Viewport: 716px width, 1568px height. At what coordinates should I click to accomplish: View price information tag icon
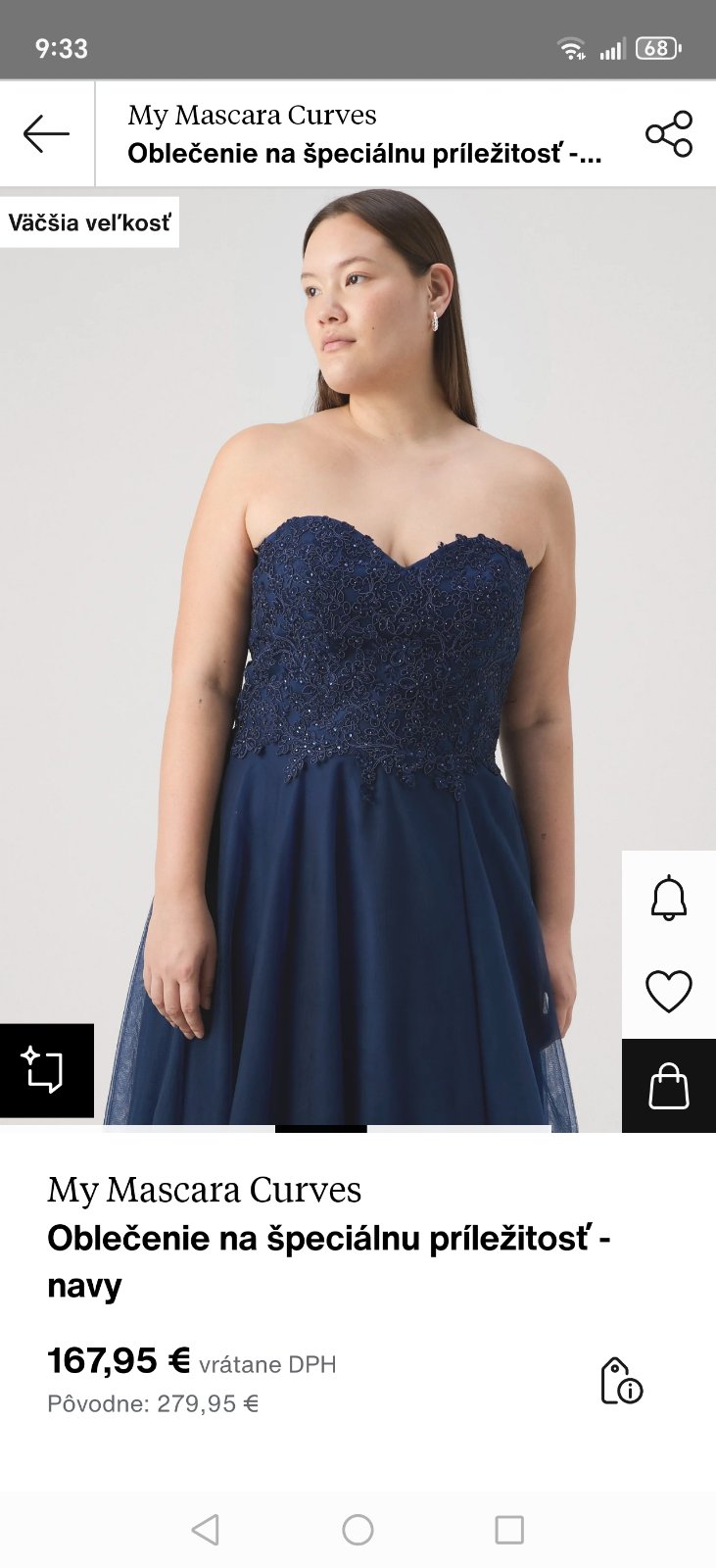621,1381
